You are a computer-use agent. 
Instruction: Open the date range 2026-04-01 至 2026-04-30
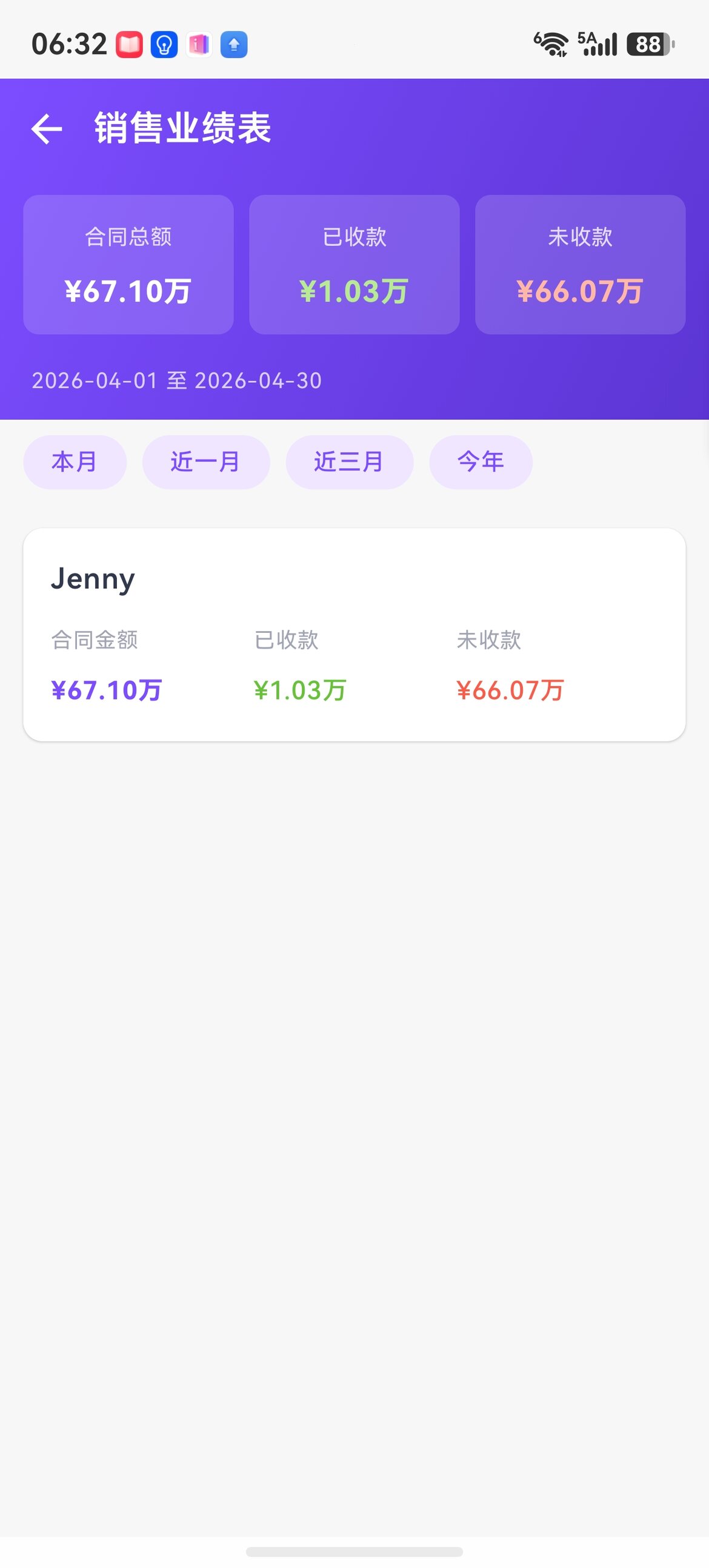pyautogui.click(x=177, y=380)
